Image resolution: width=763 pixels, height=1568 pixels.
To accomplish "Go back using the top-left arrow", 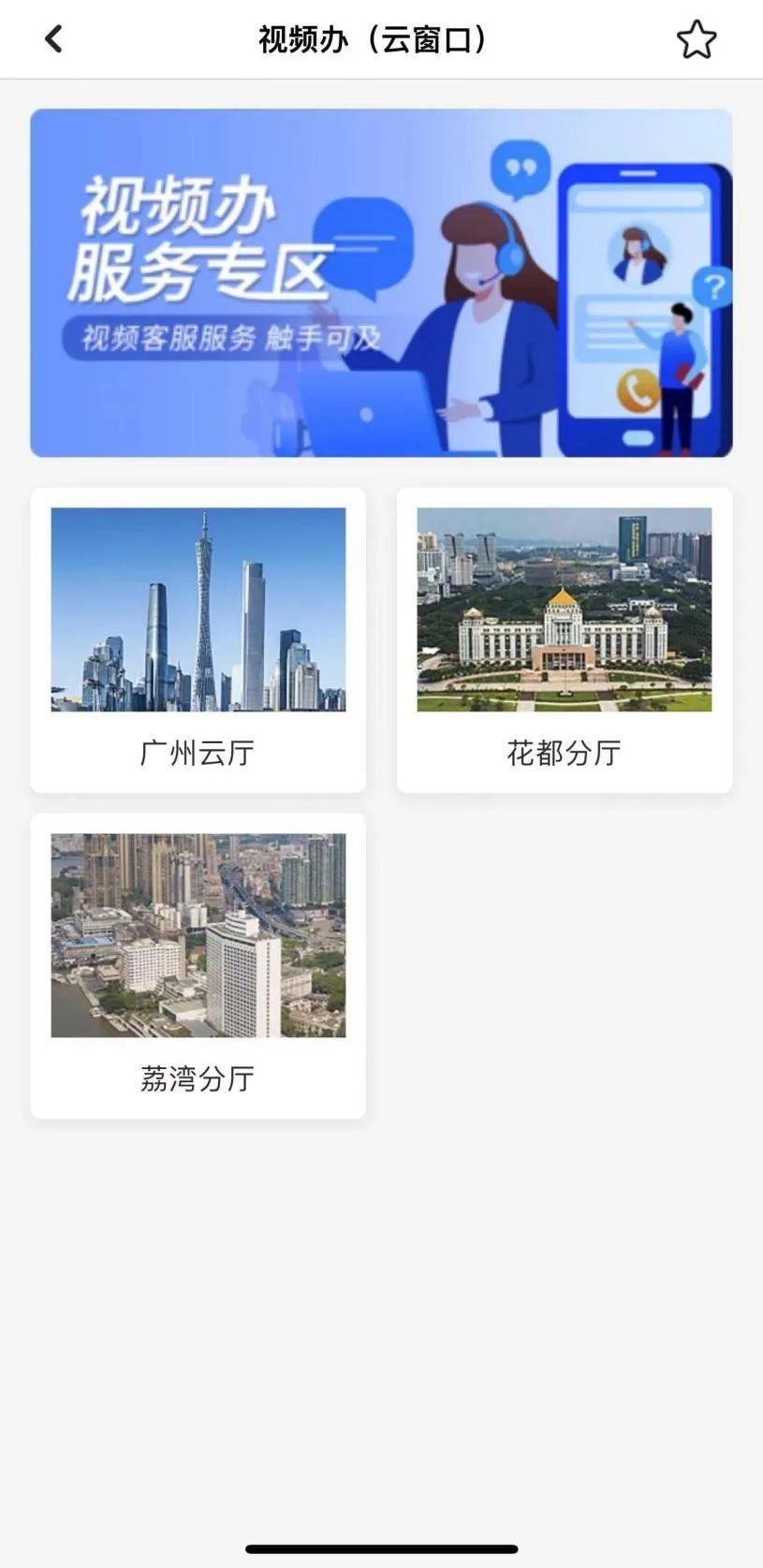I will 53,39.
